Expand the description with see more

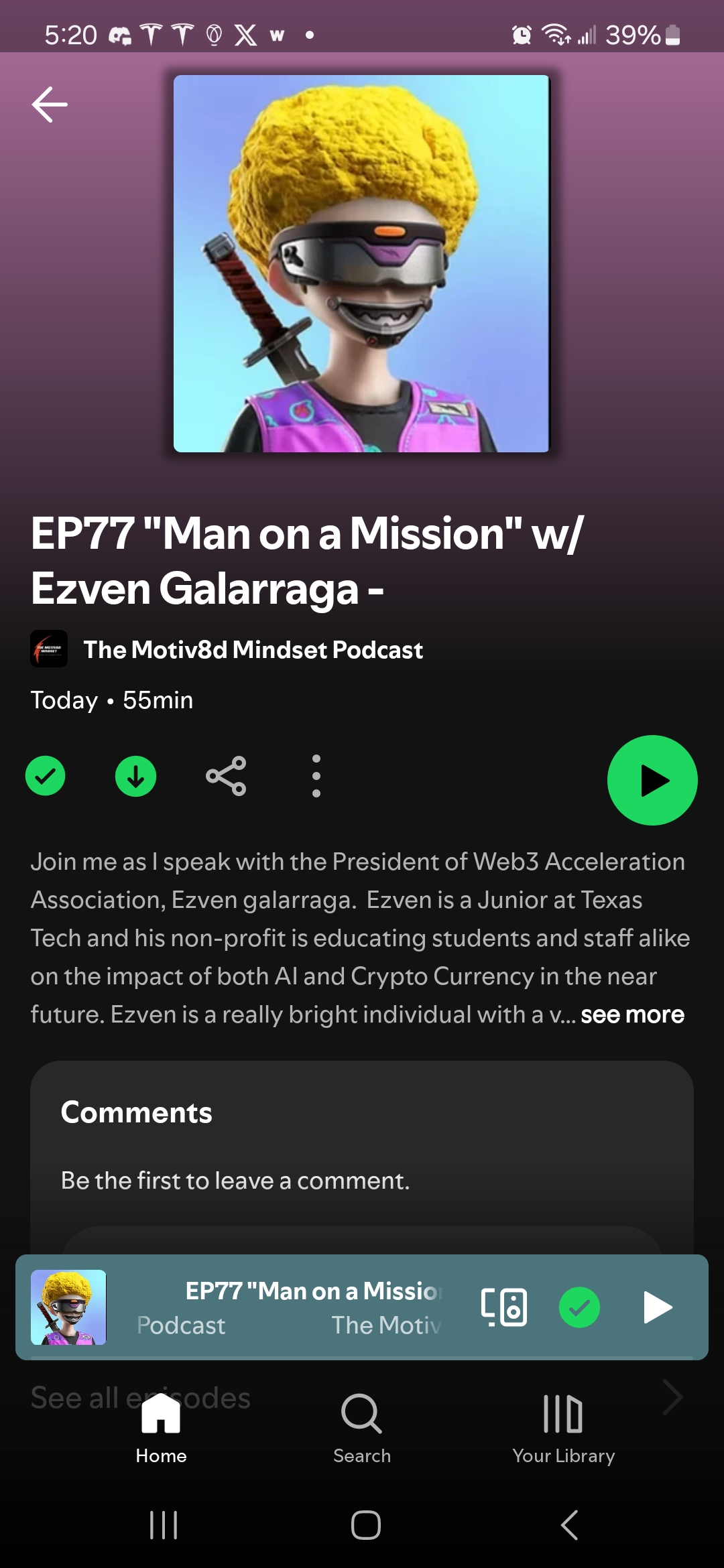coord(631,1015)
